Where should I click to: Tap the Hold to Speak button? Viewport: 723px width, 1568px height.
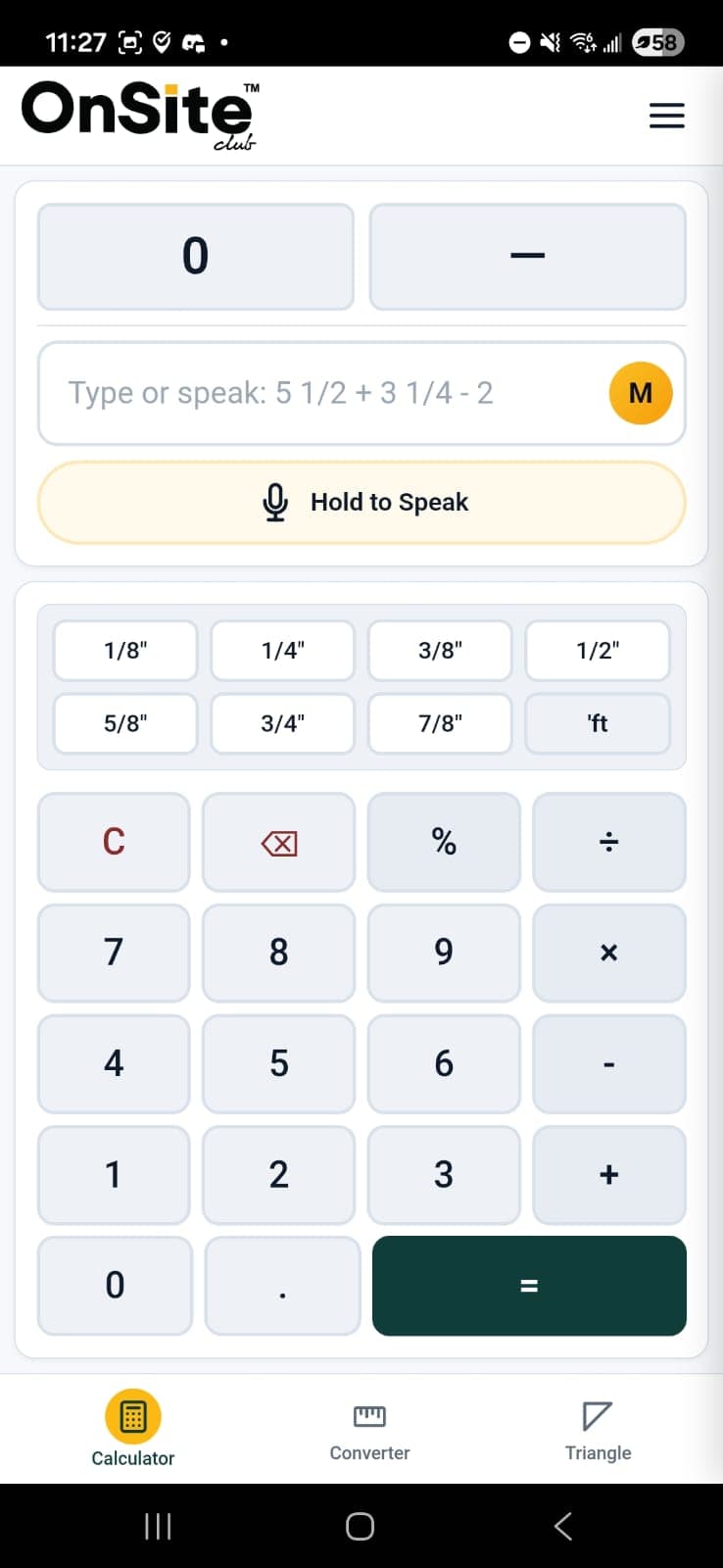point(361,502)
